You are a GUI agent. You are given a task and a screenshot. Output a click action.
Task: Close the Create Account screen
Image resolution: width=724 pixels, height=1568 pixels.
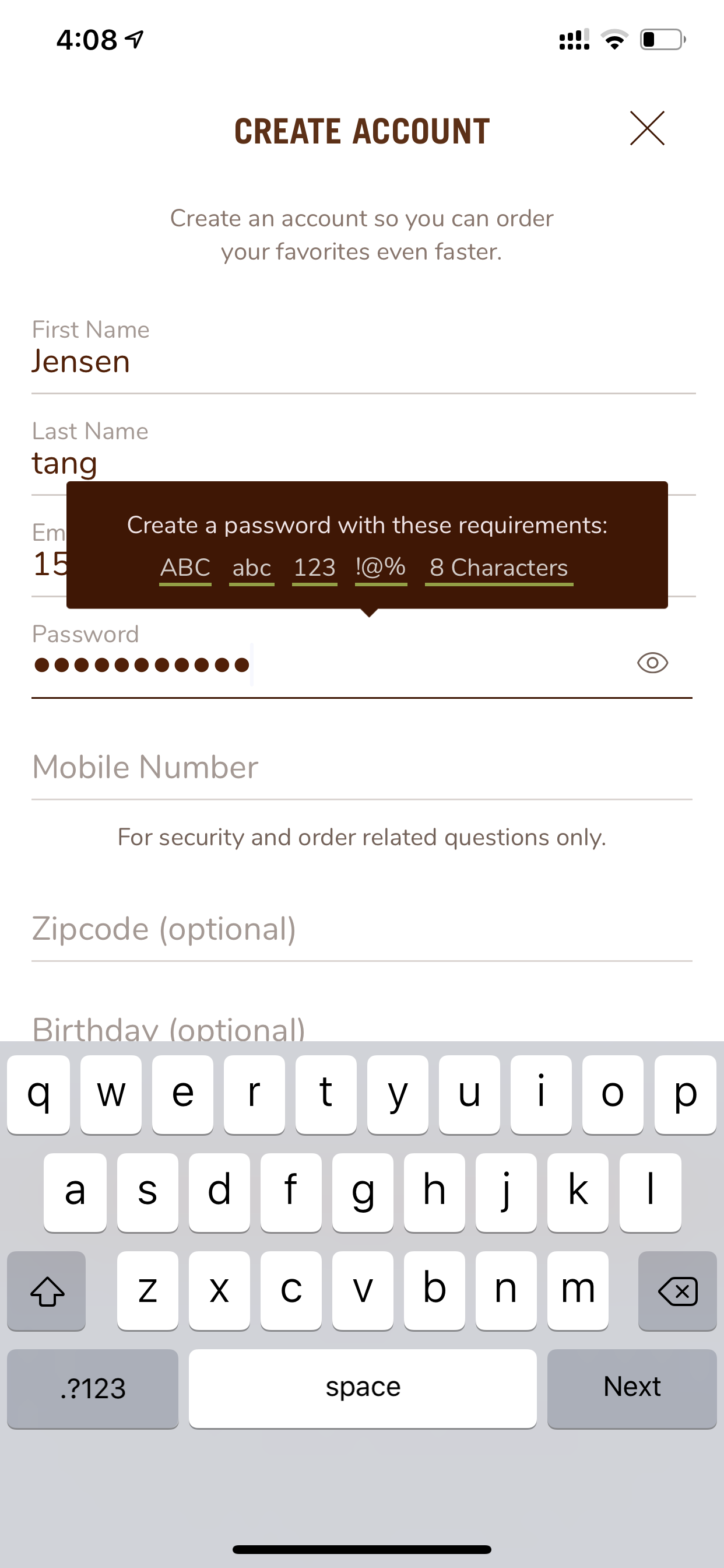pos(646,128)
